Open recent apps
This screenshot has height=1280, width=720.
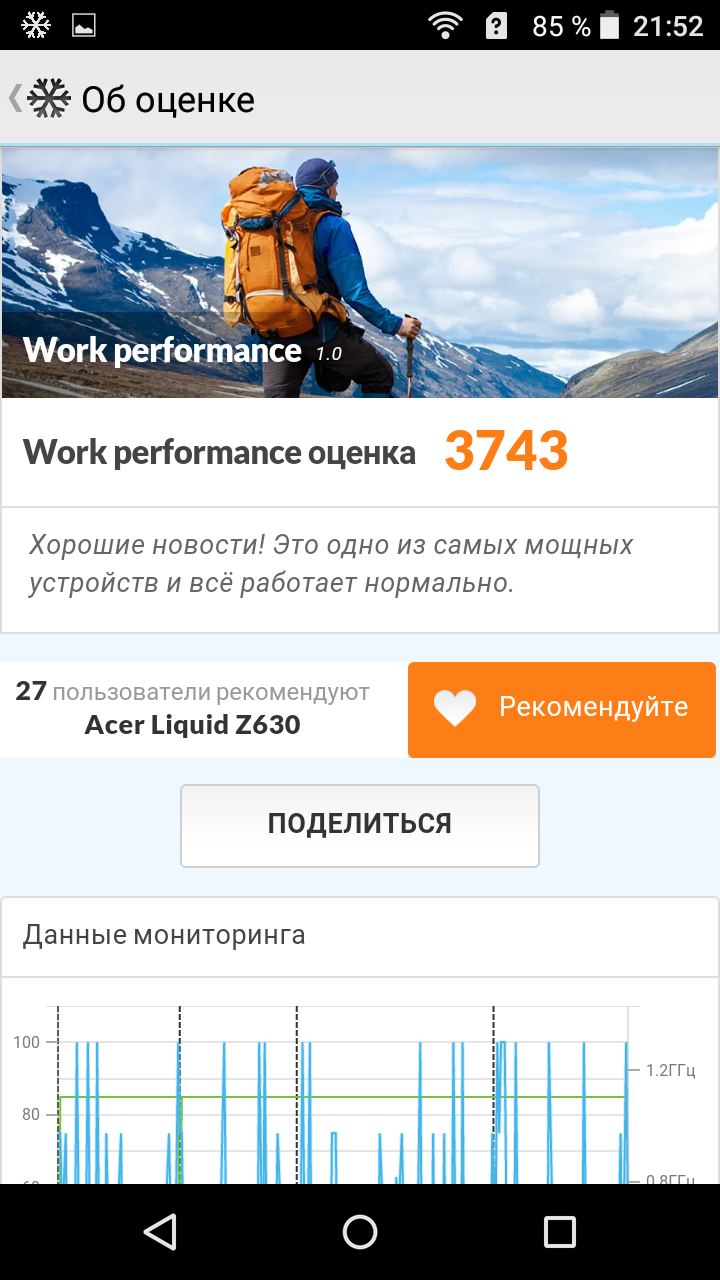(559, 1232)
